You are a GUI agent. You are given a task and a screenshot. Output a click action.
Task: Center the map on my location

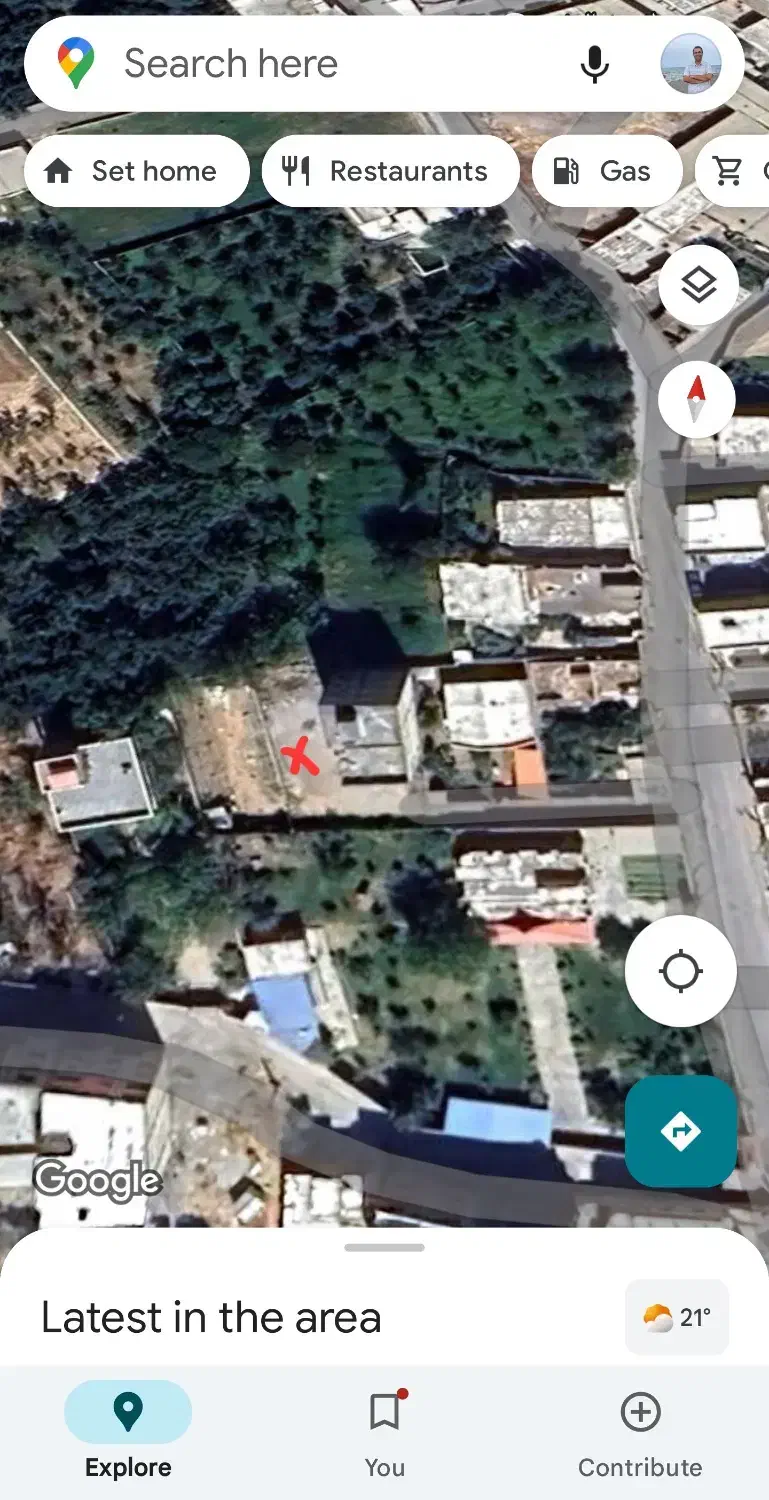[x=681, y=971]
